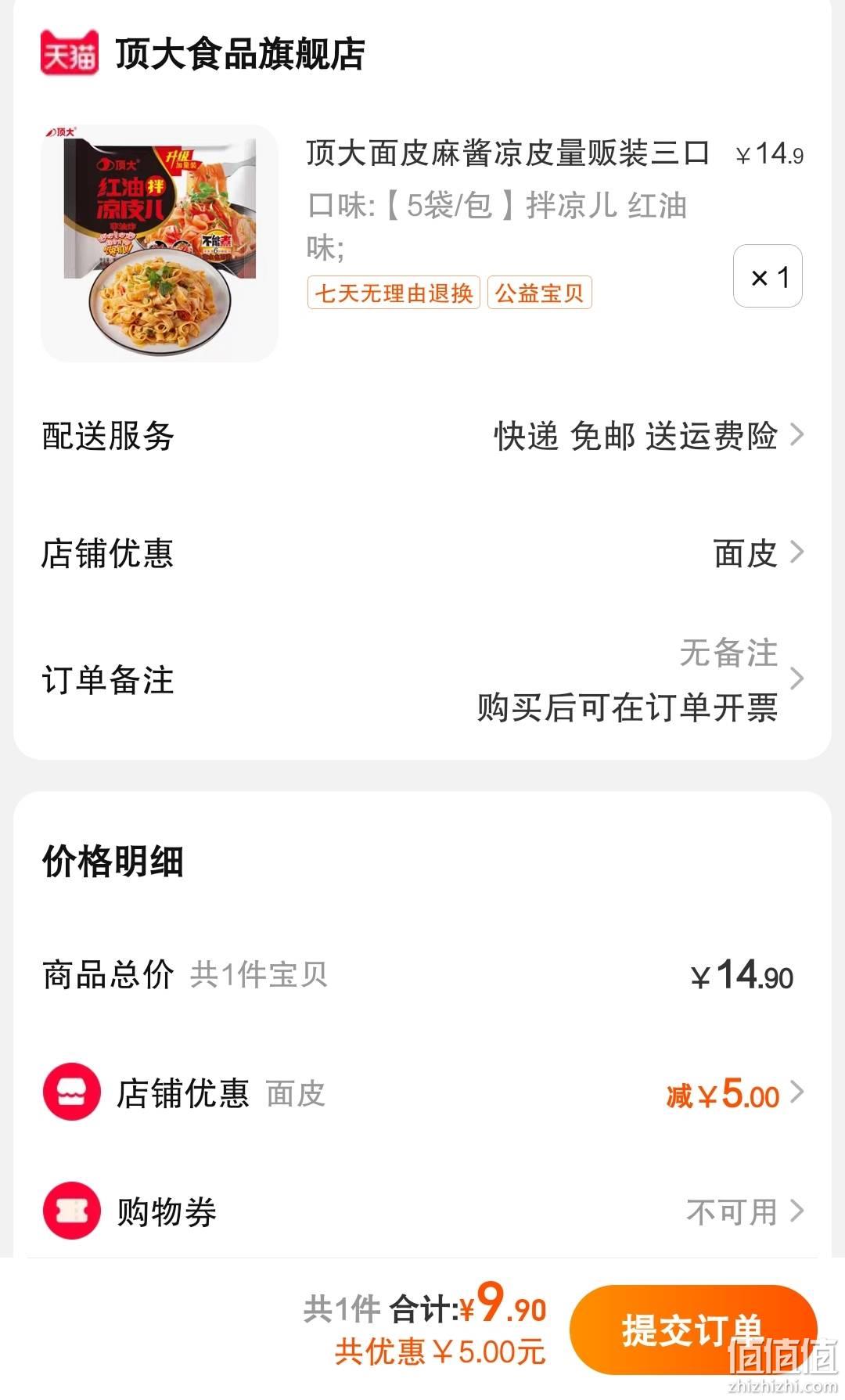845x1400 pixels.
Task: Change the ×1 item quantity
Action: tap(768, 276)
